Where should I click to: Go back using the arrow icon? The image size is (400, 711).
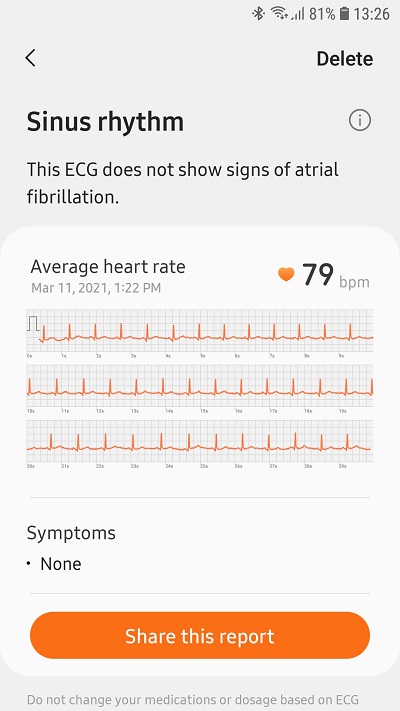tap(30, 58)
